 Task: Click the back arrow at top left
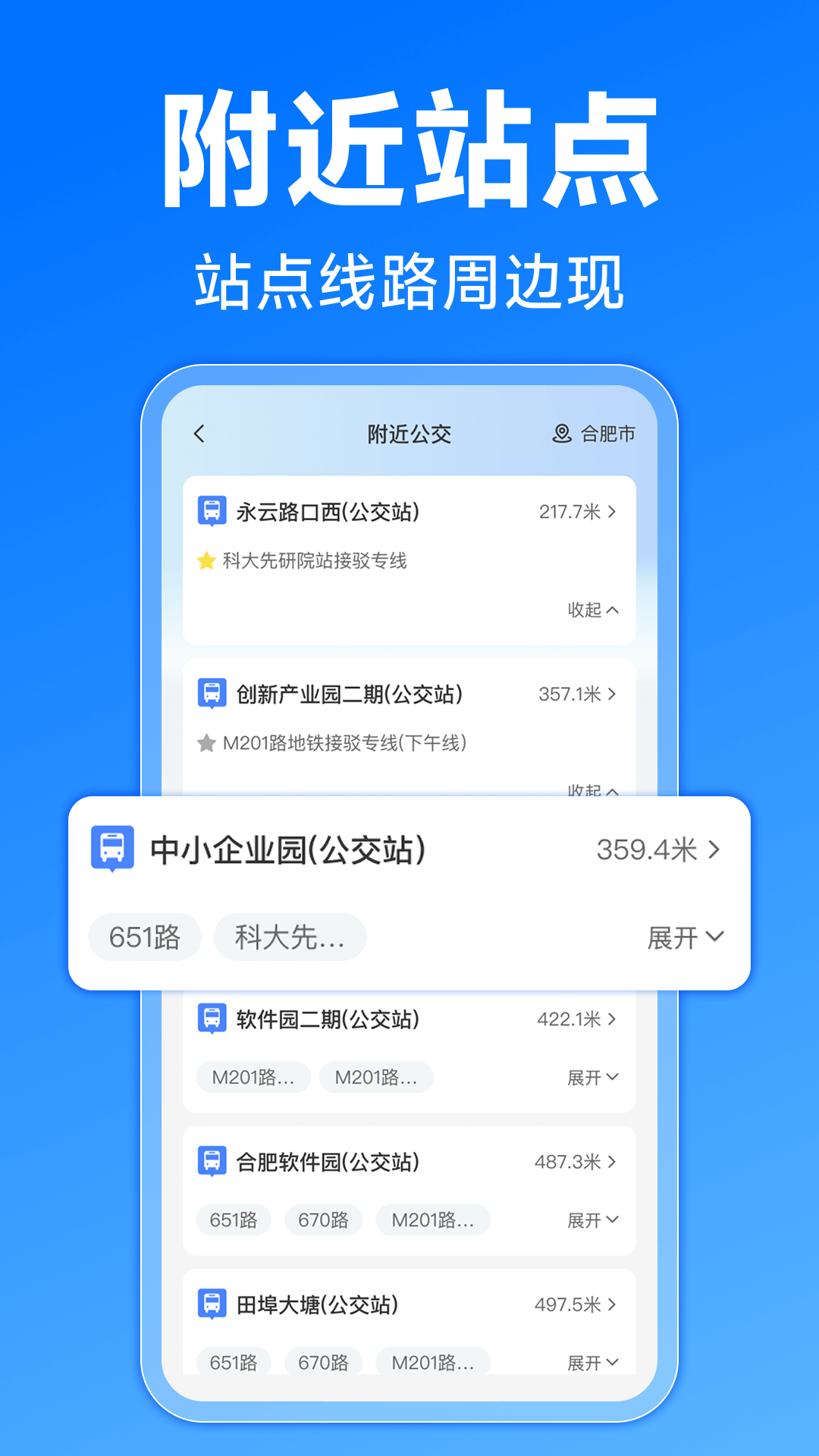(x=199, y=434)
